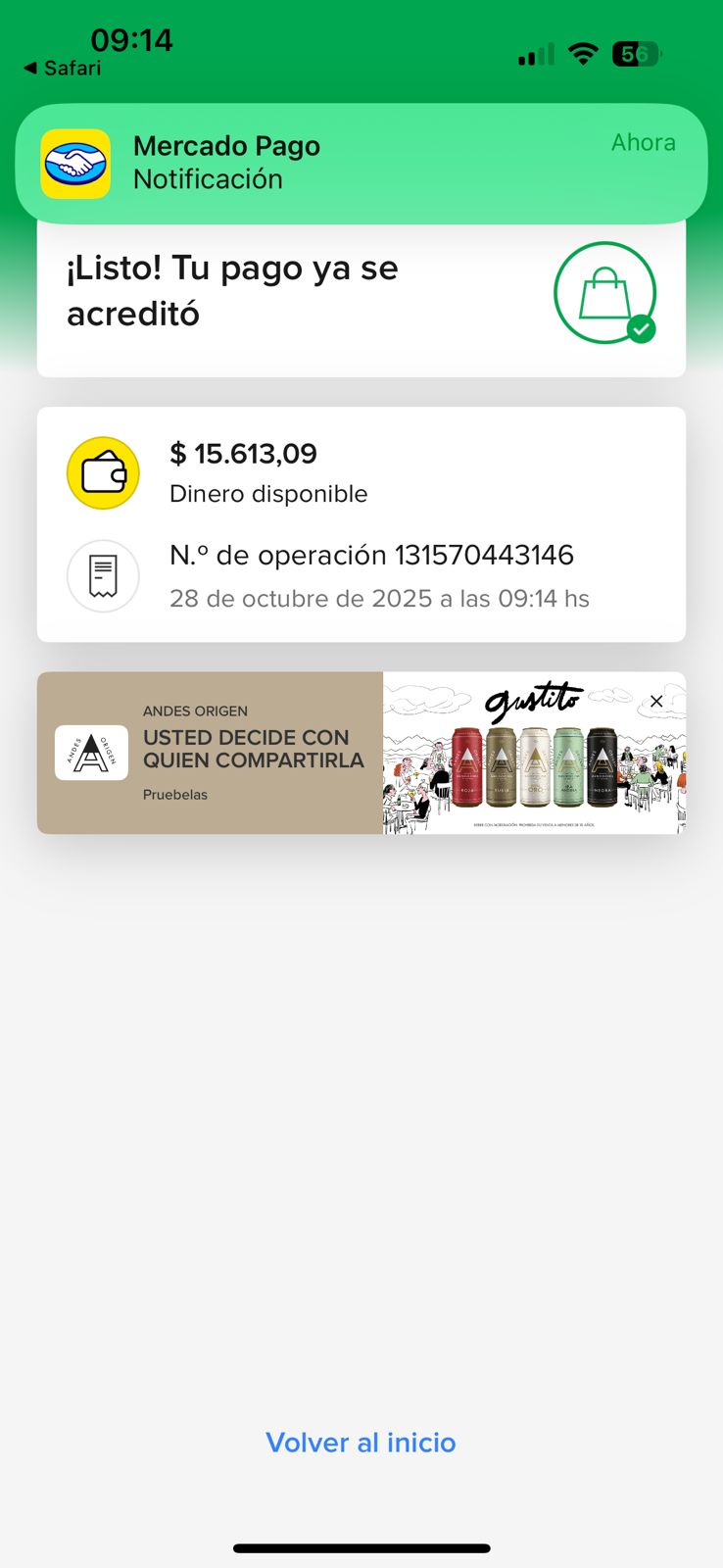Screen dimensions: 723x1568
Task: Dismiss the Andes Origen ad banner
Action: tap(656, 701)
